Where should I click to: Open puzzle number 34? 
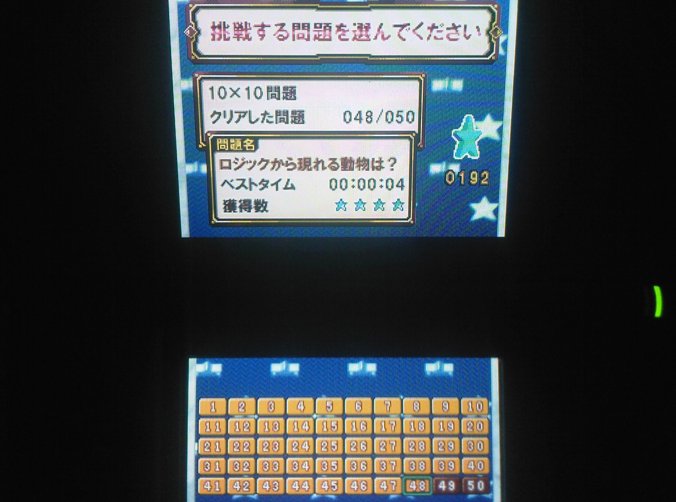299,466
